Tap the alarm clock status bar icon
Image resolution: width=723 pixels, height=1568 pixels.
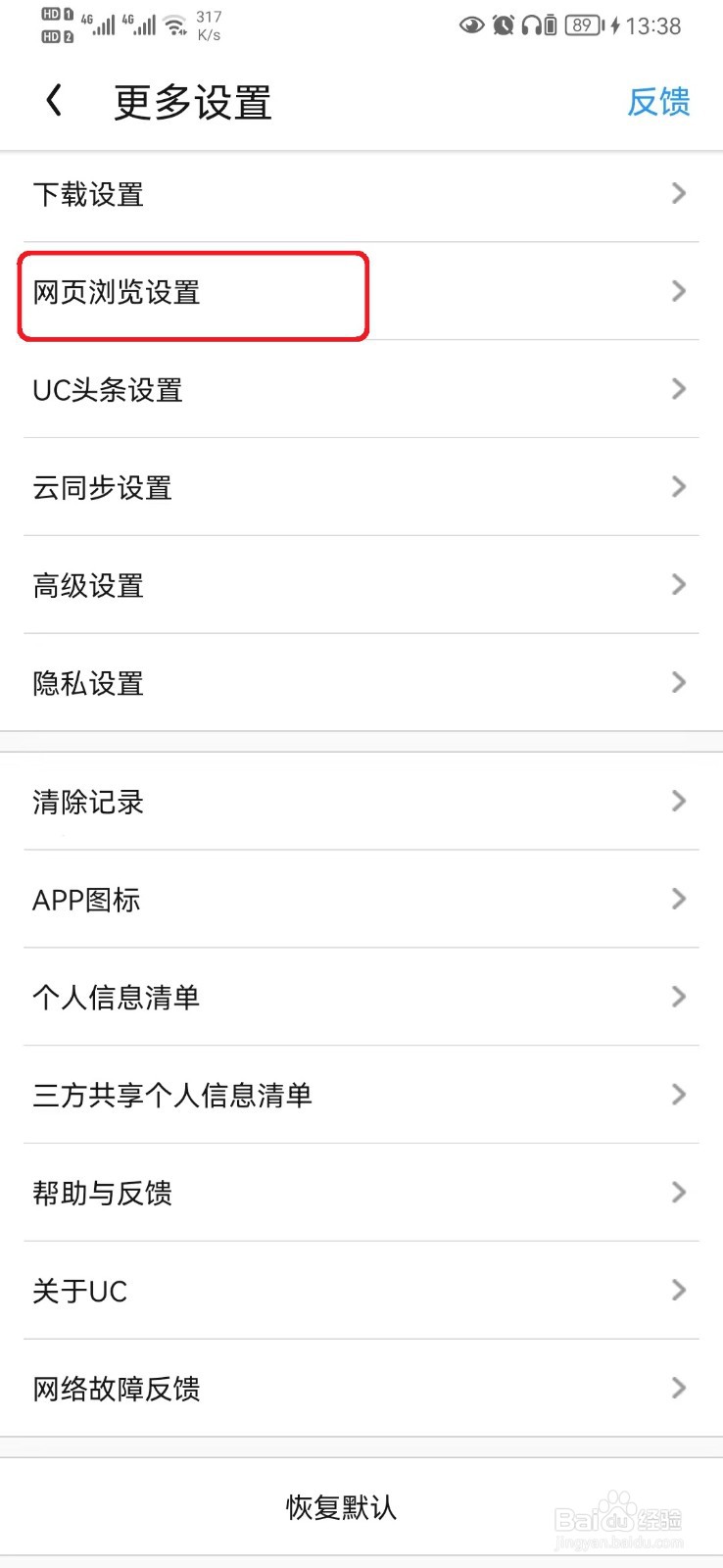click(x=502, y=26)
